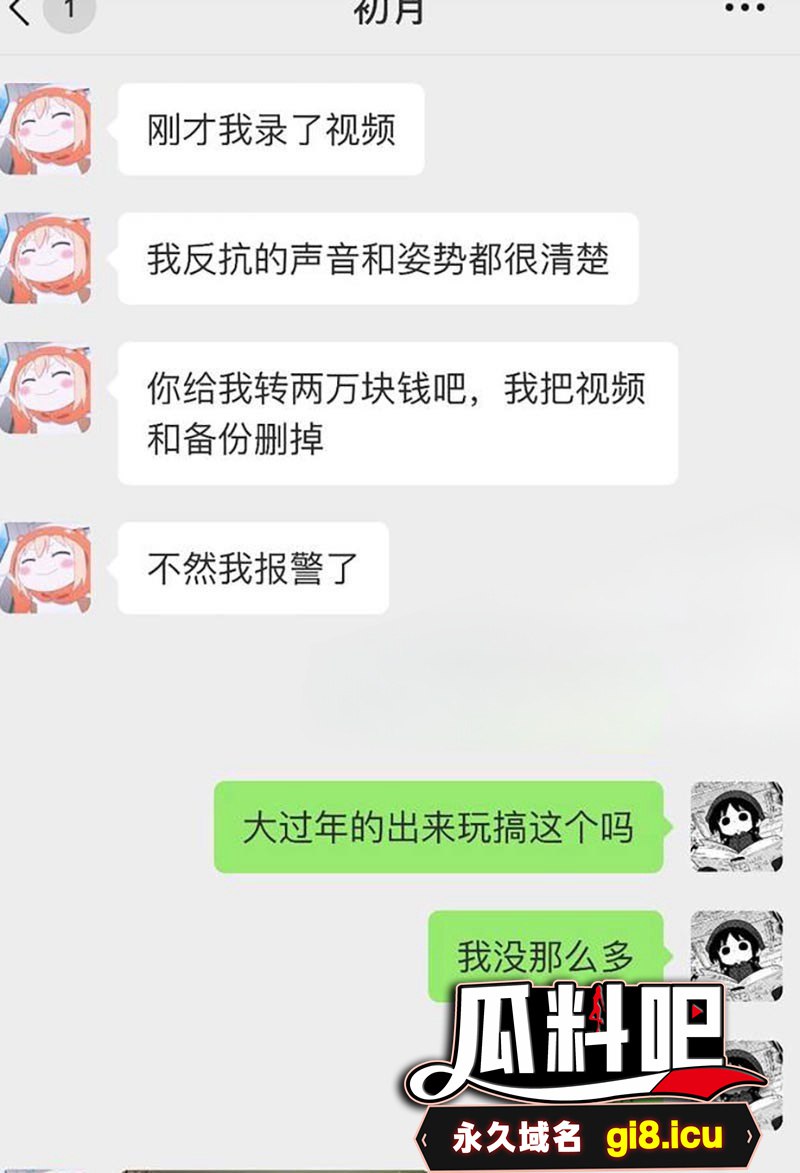Screen dimensions: 800x1173
Task: Go back to the chat list
Action: (x=20, y=12)
